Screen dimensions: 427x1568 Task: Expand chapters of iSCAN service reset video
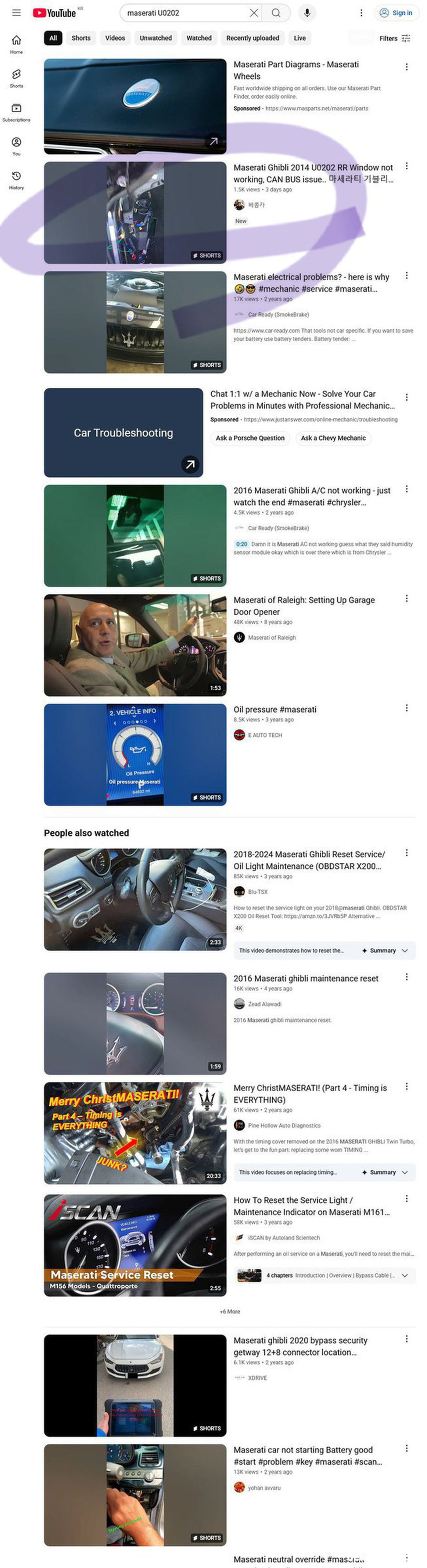coord(404,1275)
